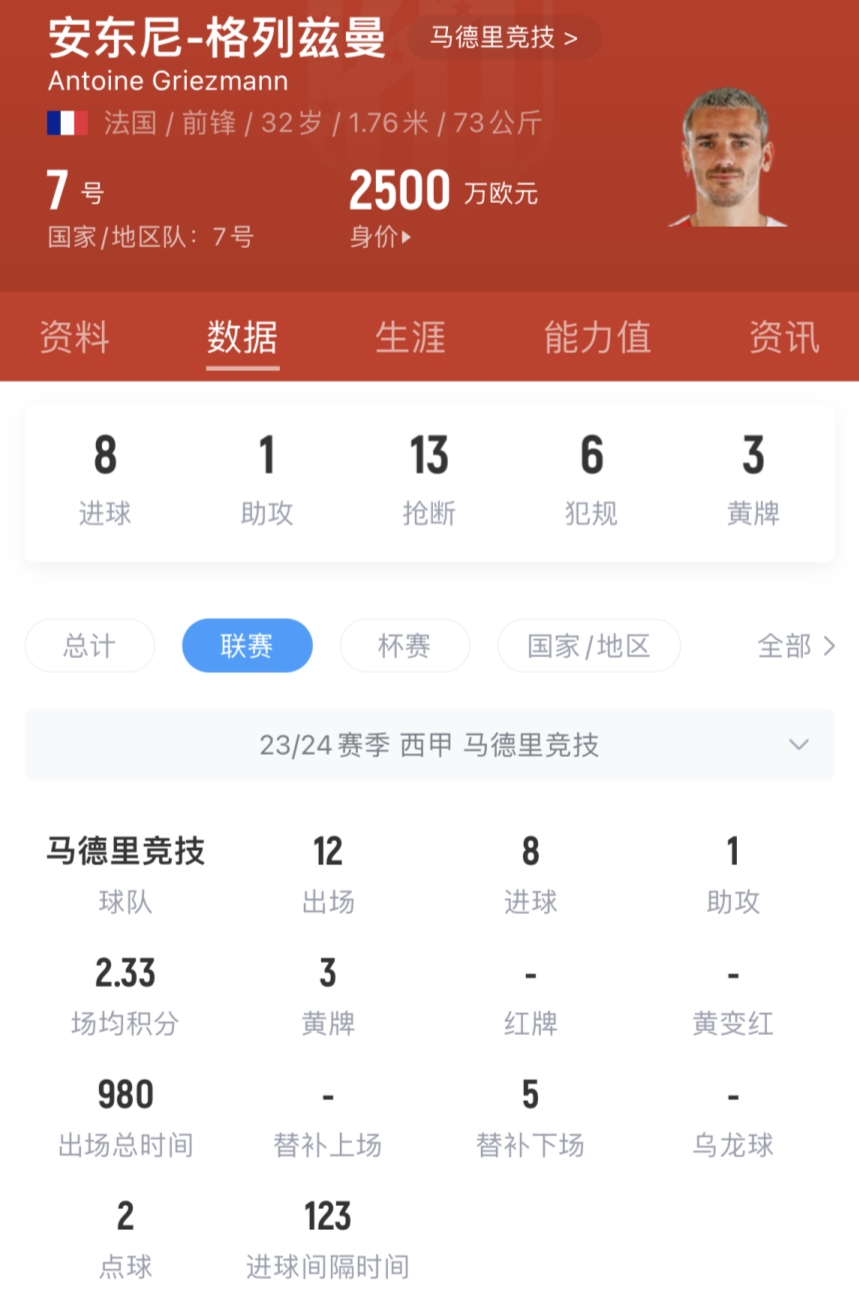Open the 马德里竞技 team page link
859x1291 pixels.
(x=504, y=38)
